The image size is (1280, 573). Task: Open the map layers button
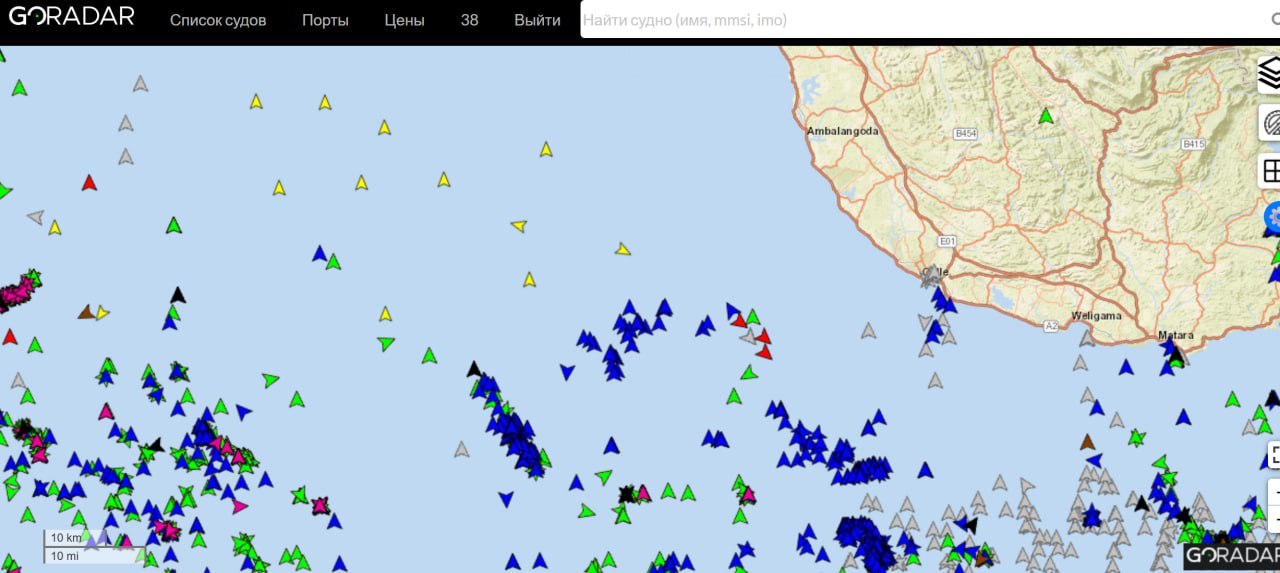pos(1269,73)
